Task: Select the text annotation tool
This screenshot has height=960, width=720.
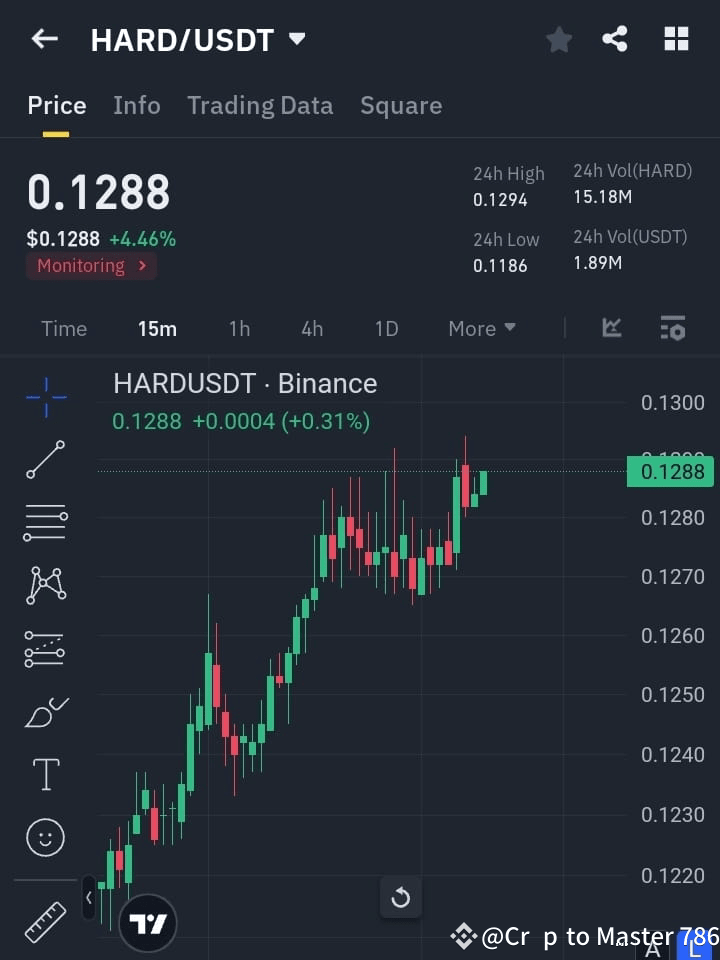Action: point(45,774)
